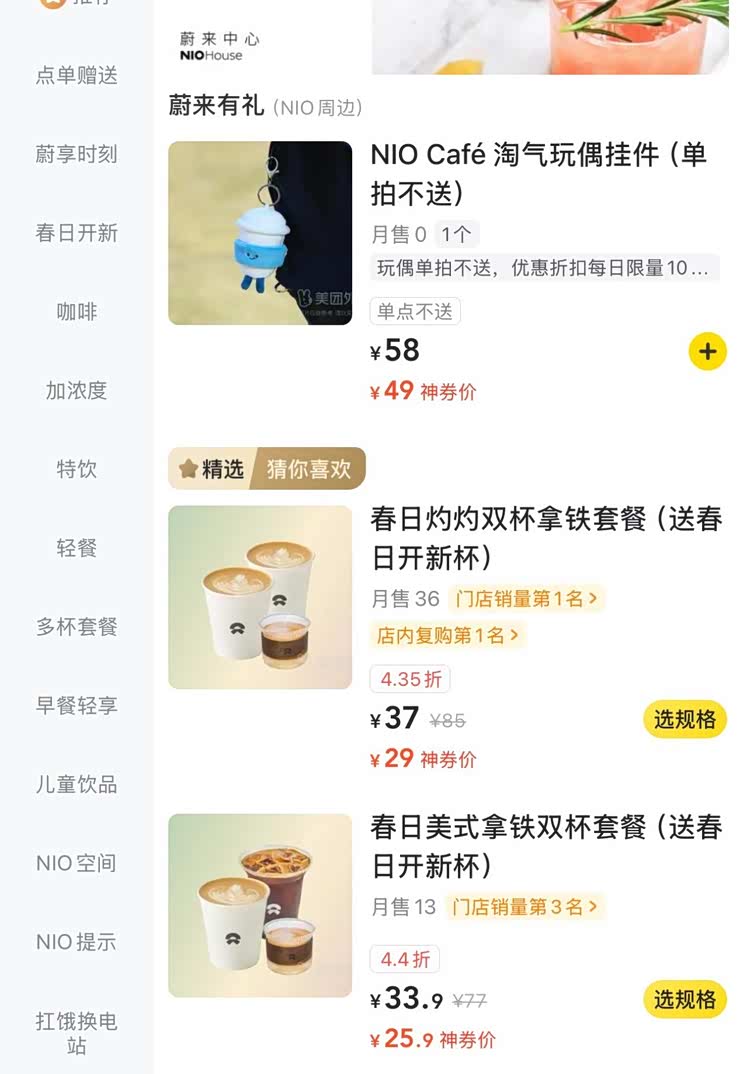This screenshot has width=750, height=1074.
Task: Select 扛饿换电站 category
Action: coord(77,1033)
